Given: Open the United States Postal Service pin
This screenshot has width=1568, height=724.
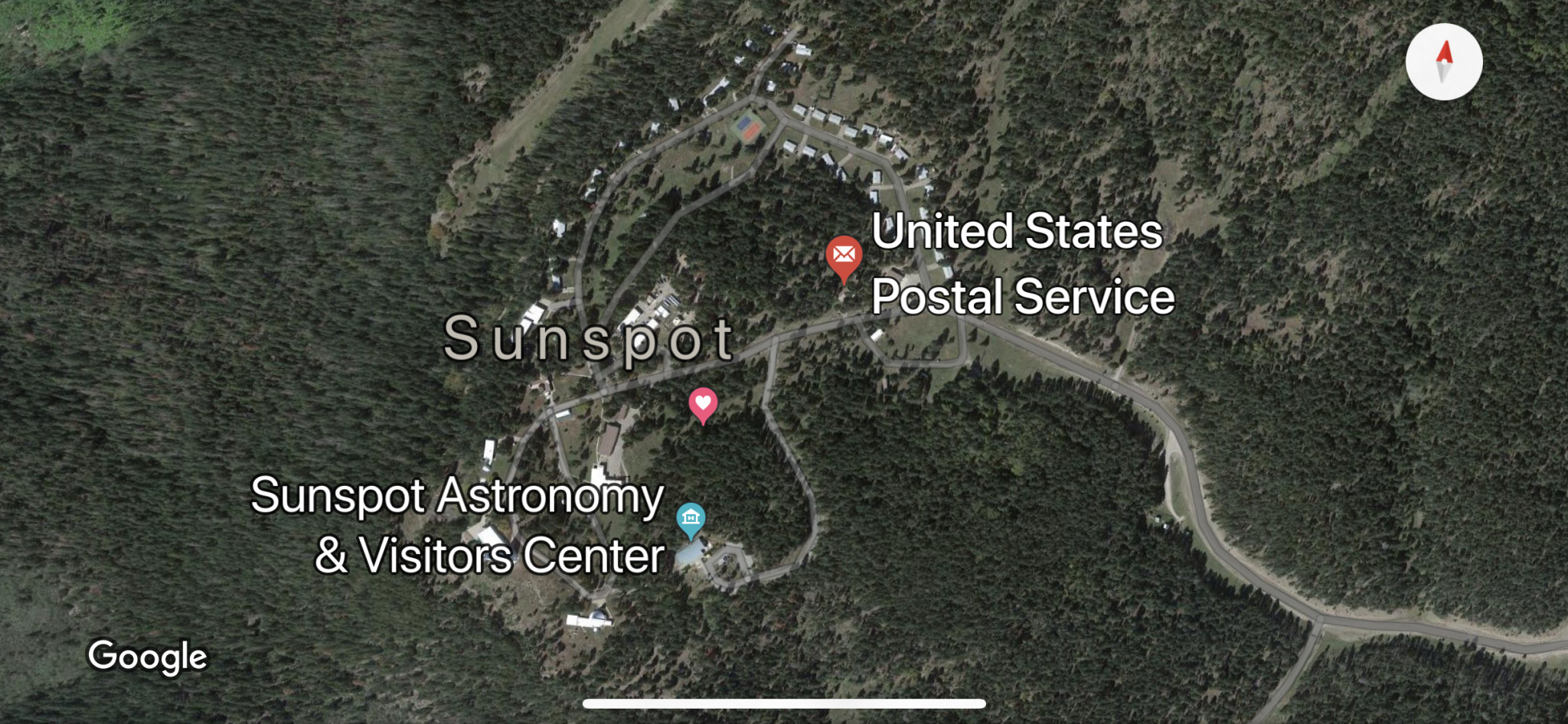Looking at the screenshot, I should 844,256.
